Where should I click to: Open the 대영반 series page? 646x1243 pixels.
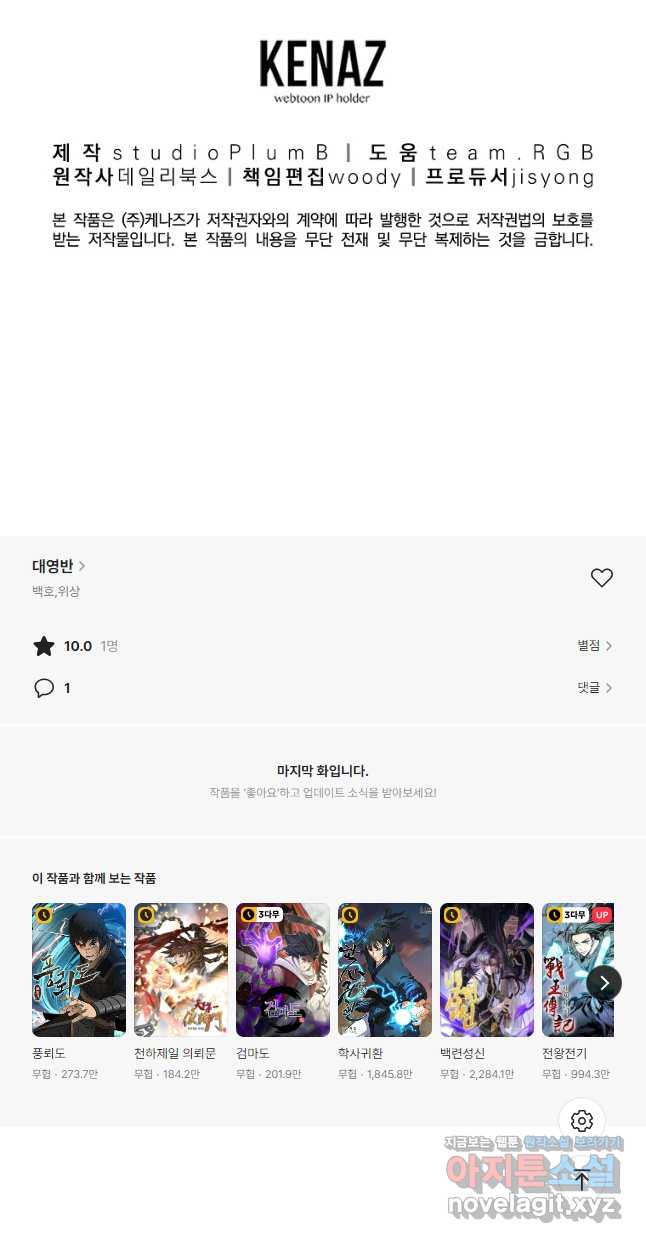(x=58, y=566)
